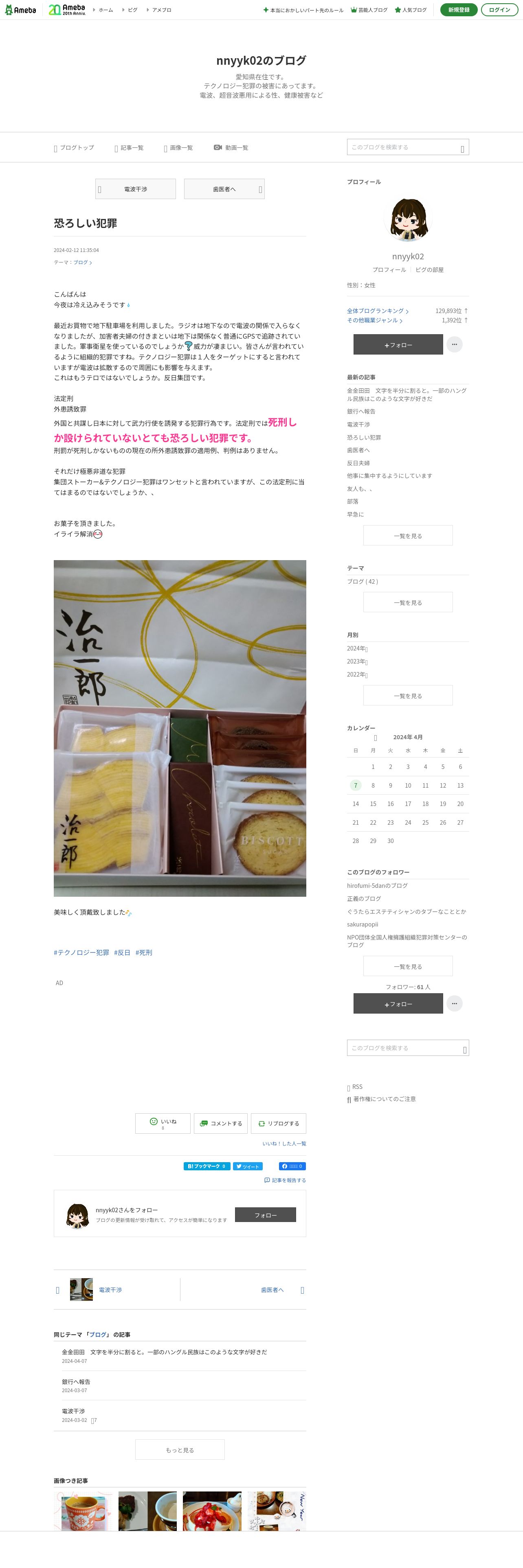Tap もっと見る to see more articles
The height and width of the screenshot is (1568, 523).
(180, 1450)
